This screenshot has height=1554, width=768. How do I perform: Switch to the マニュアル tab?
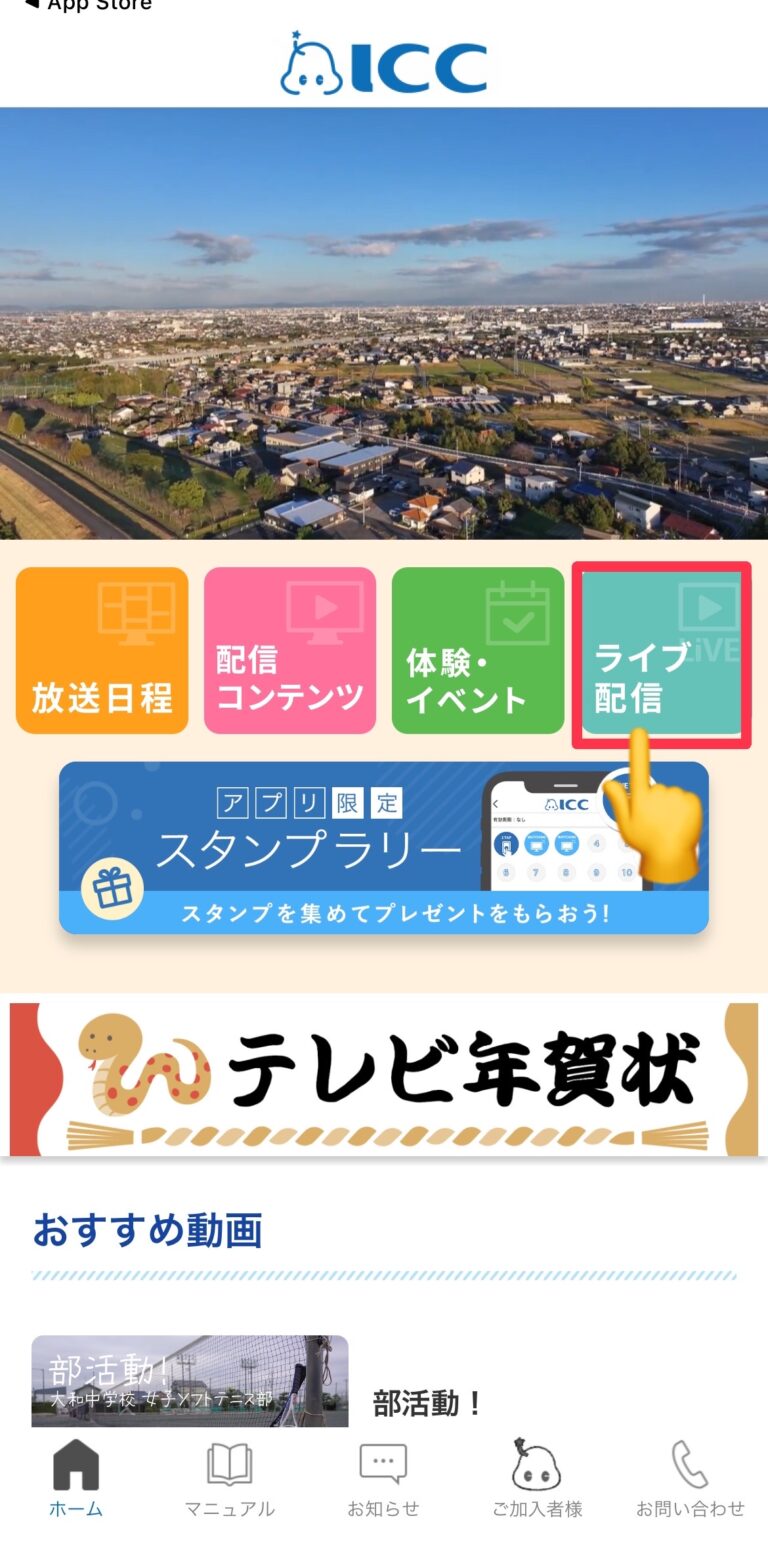click(x=229, y=1480)
